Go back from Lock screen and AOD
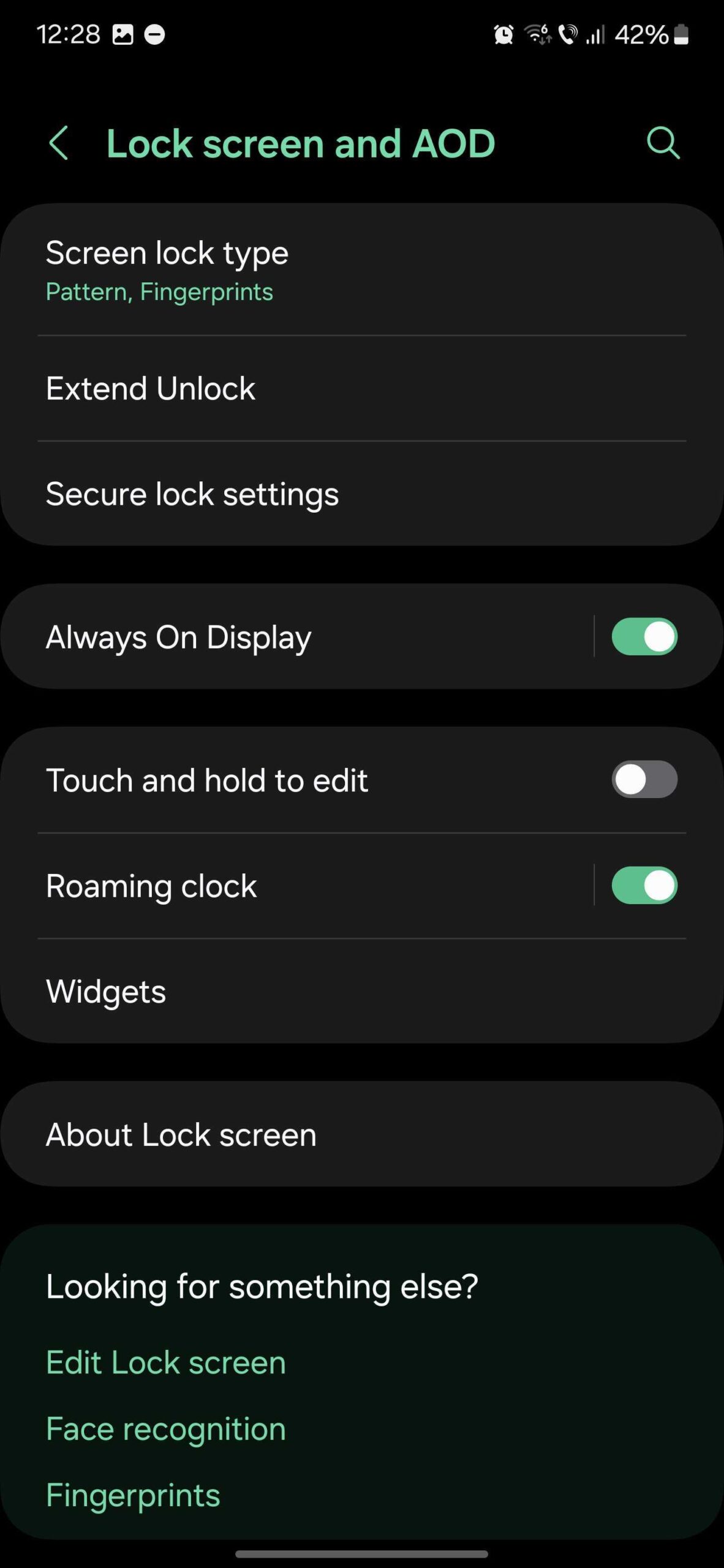Viewport: 724px width, 1568px height. point(59,143)
